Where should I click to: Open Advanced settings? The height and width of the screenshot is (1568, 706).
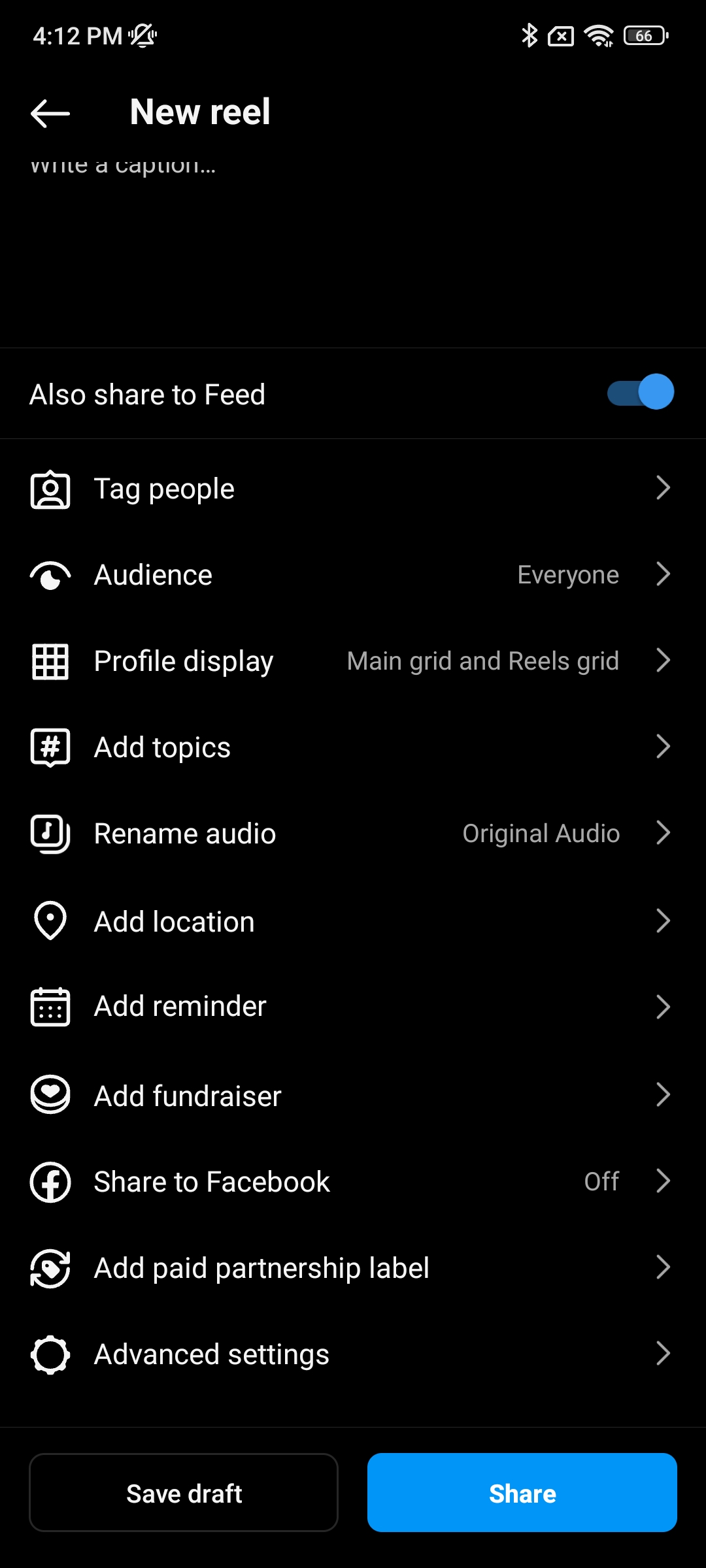coord(353,1354)
